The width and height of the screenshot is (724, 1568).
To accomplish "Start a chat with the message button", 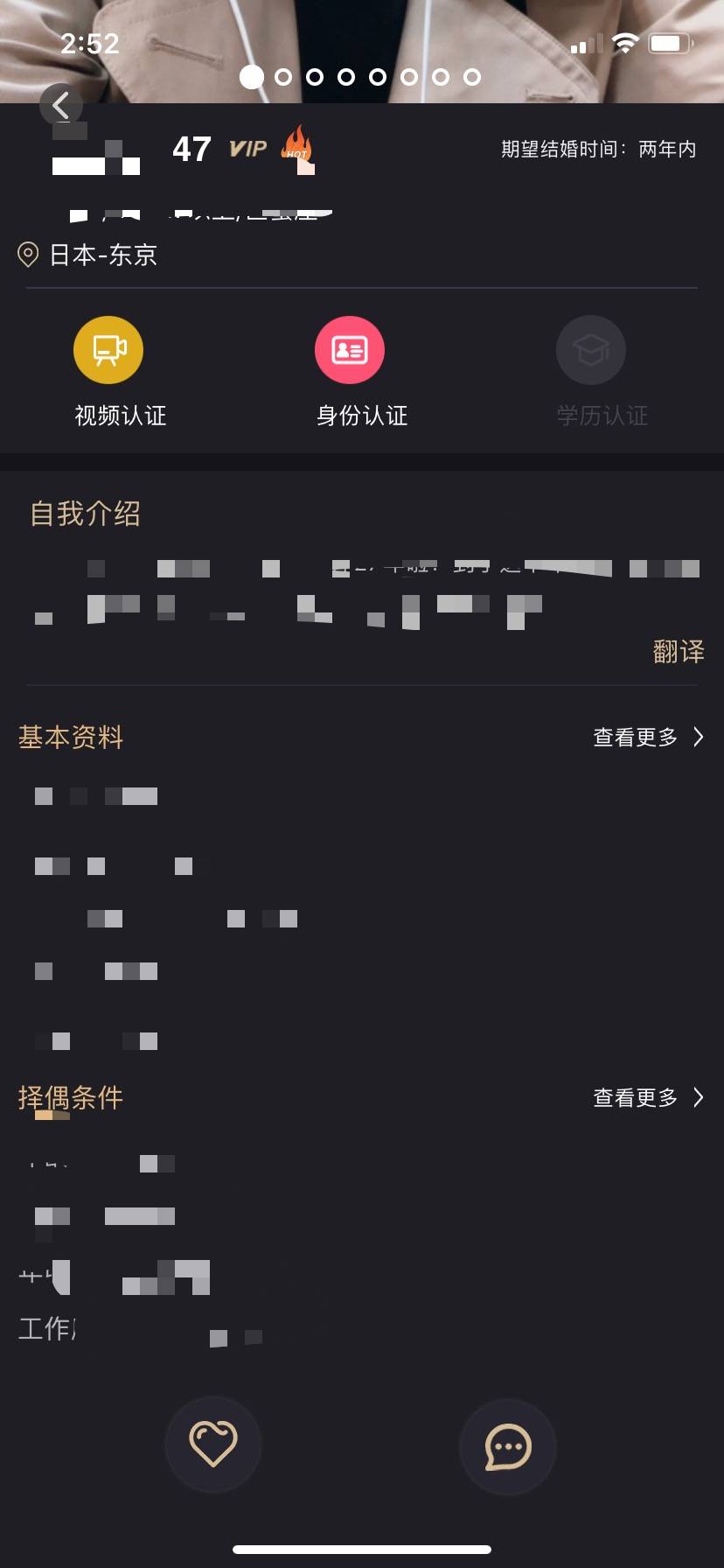I will [508, 1446].
